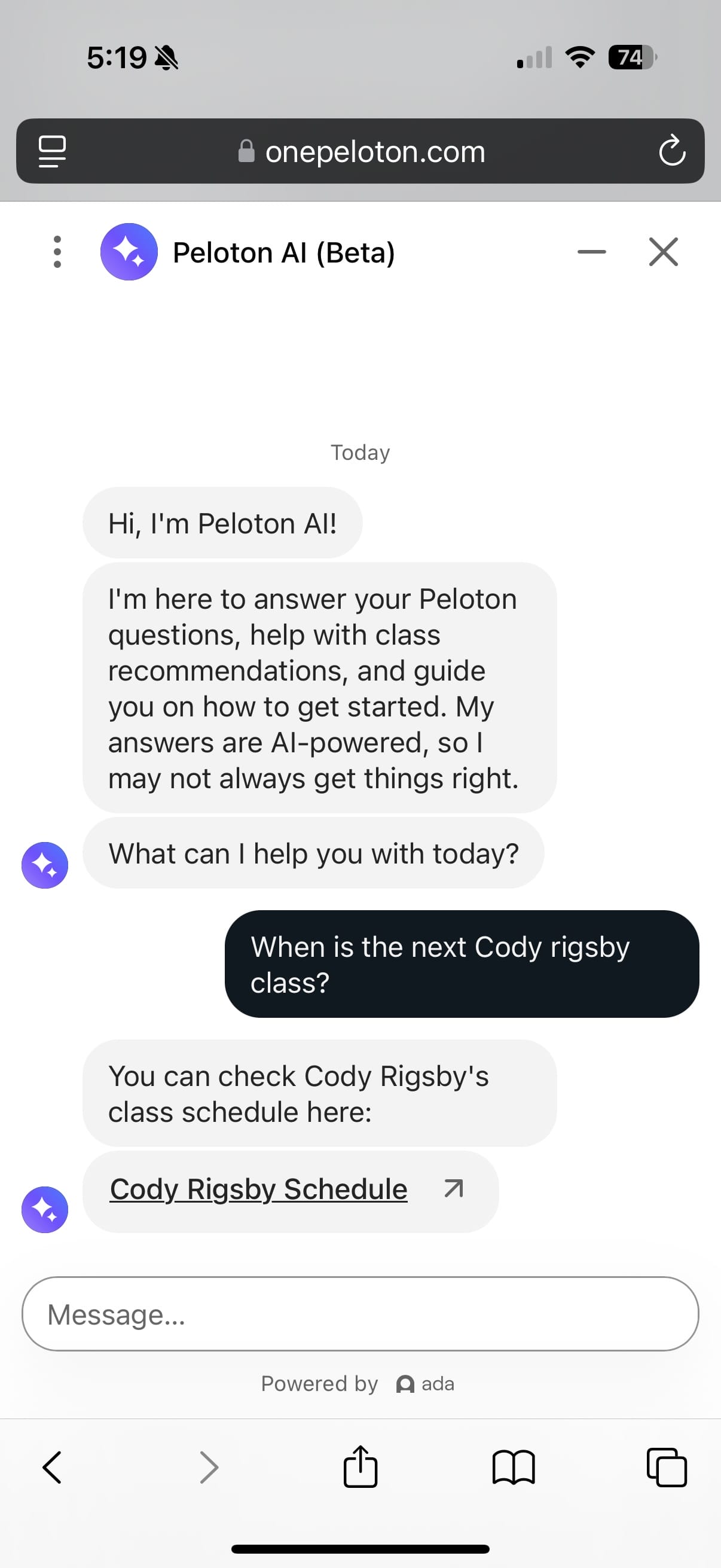Open the browser page settings menu
Screen dimensions: 721x1568
[x=53, y=151]
